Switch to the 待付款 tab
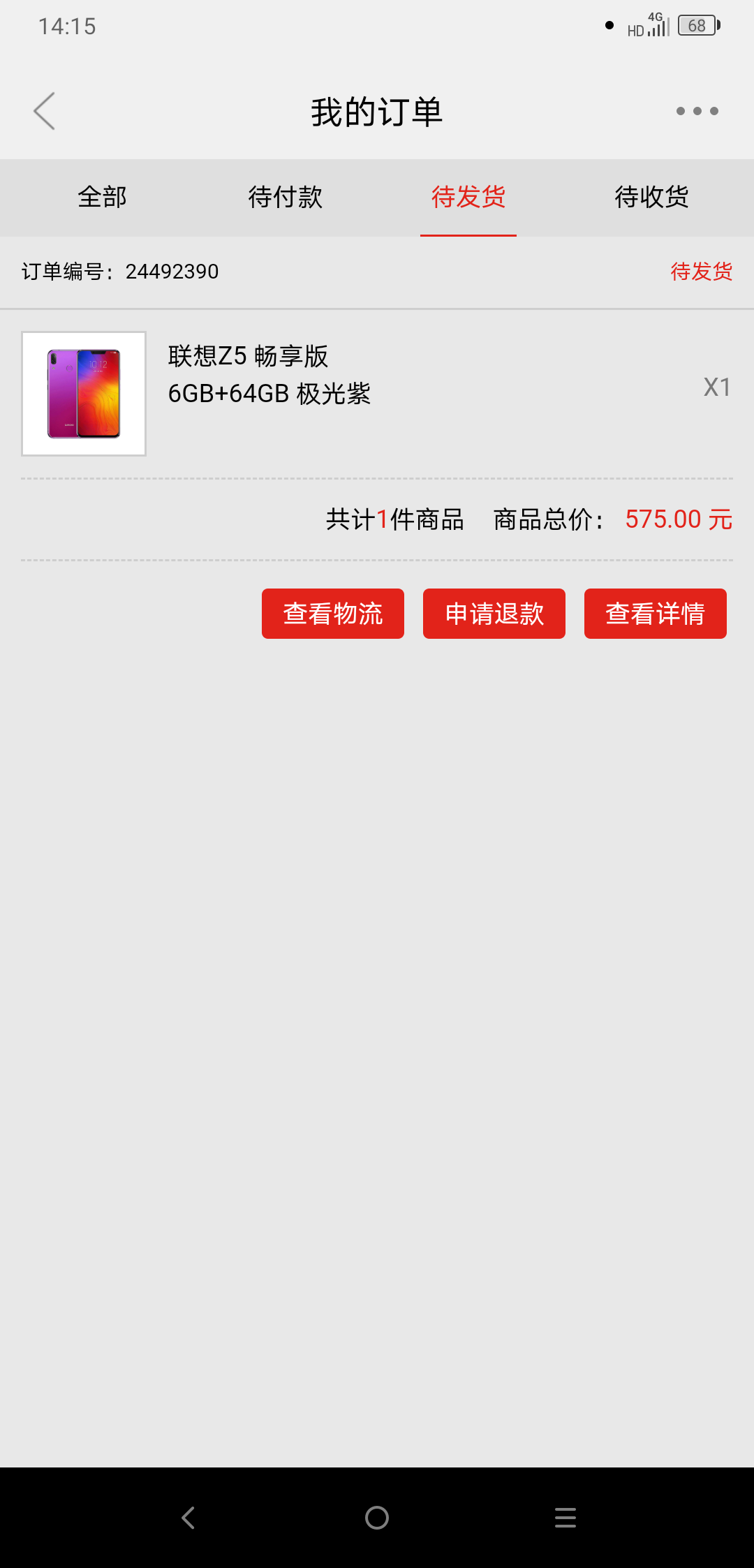 coord(286,198)
